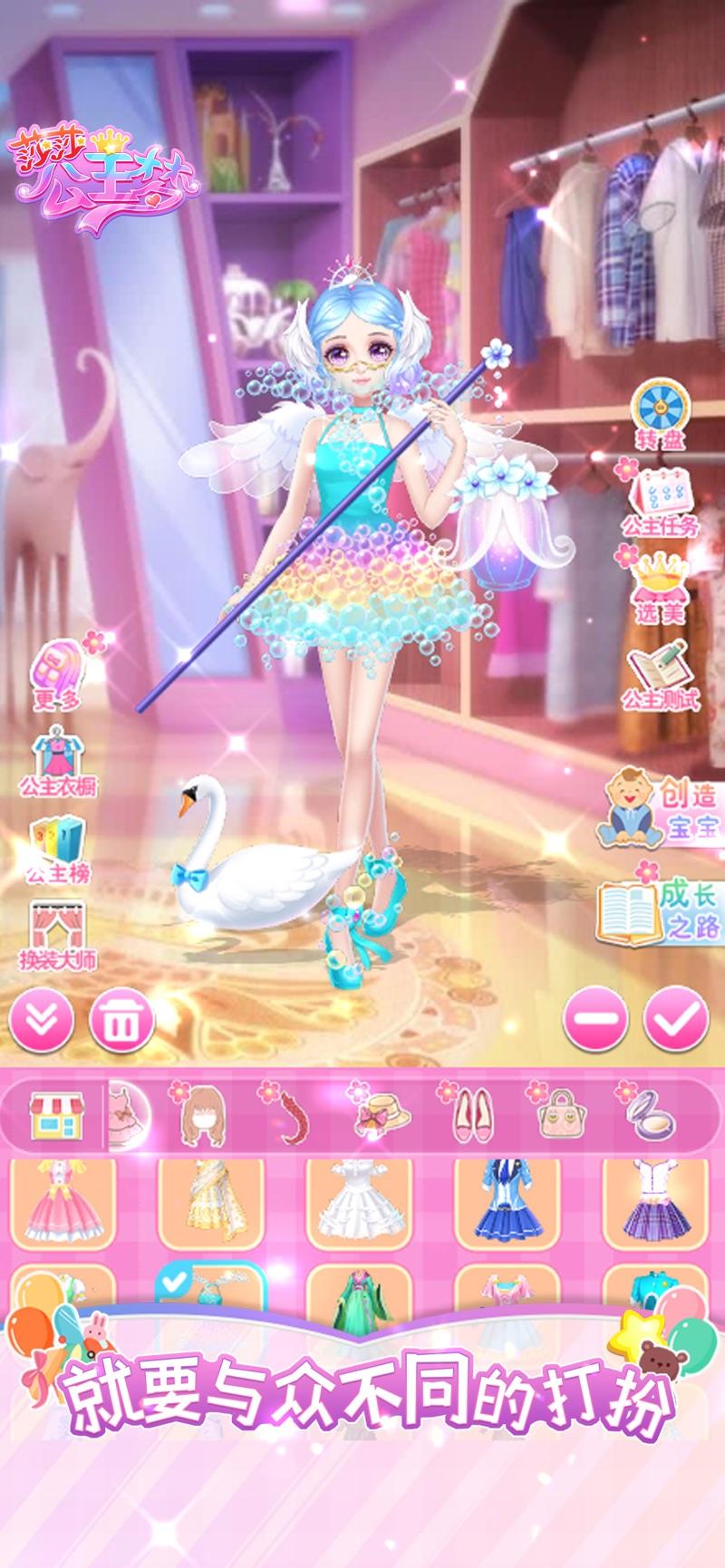Tap the trash can button

(121, 1020)
